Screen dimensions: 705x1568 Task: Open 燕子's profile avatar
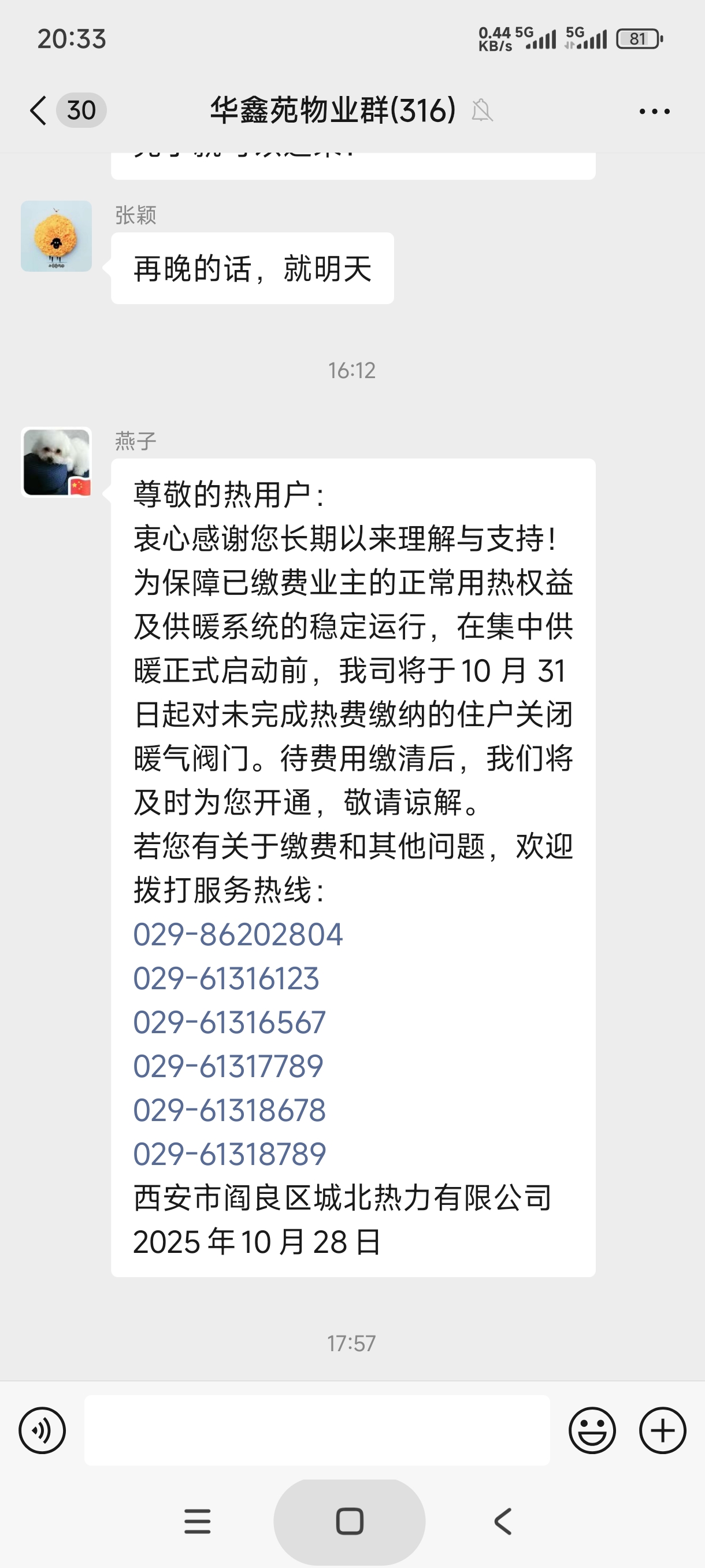[x=57, y=462]
